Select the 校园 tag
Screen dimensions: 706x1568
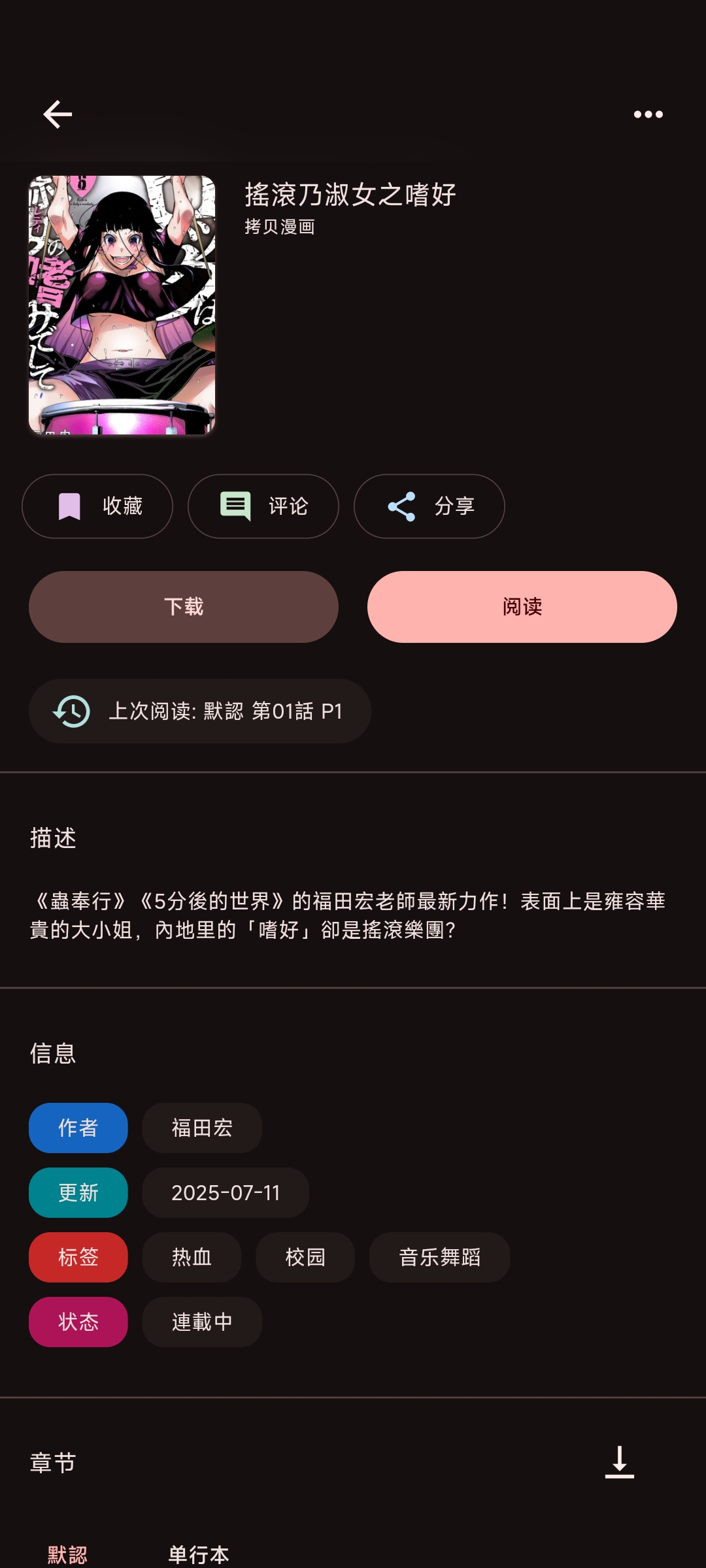point(305,1257)
